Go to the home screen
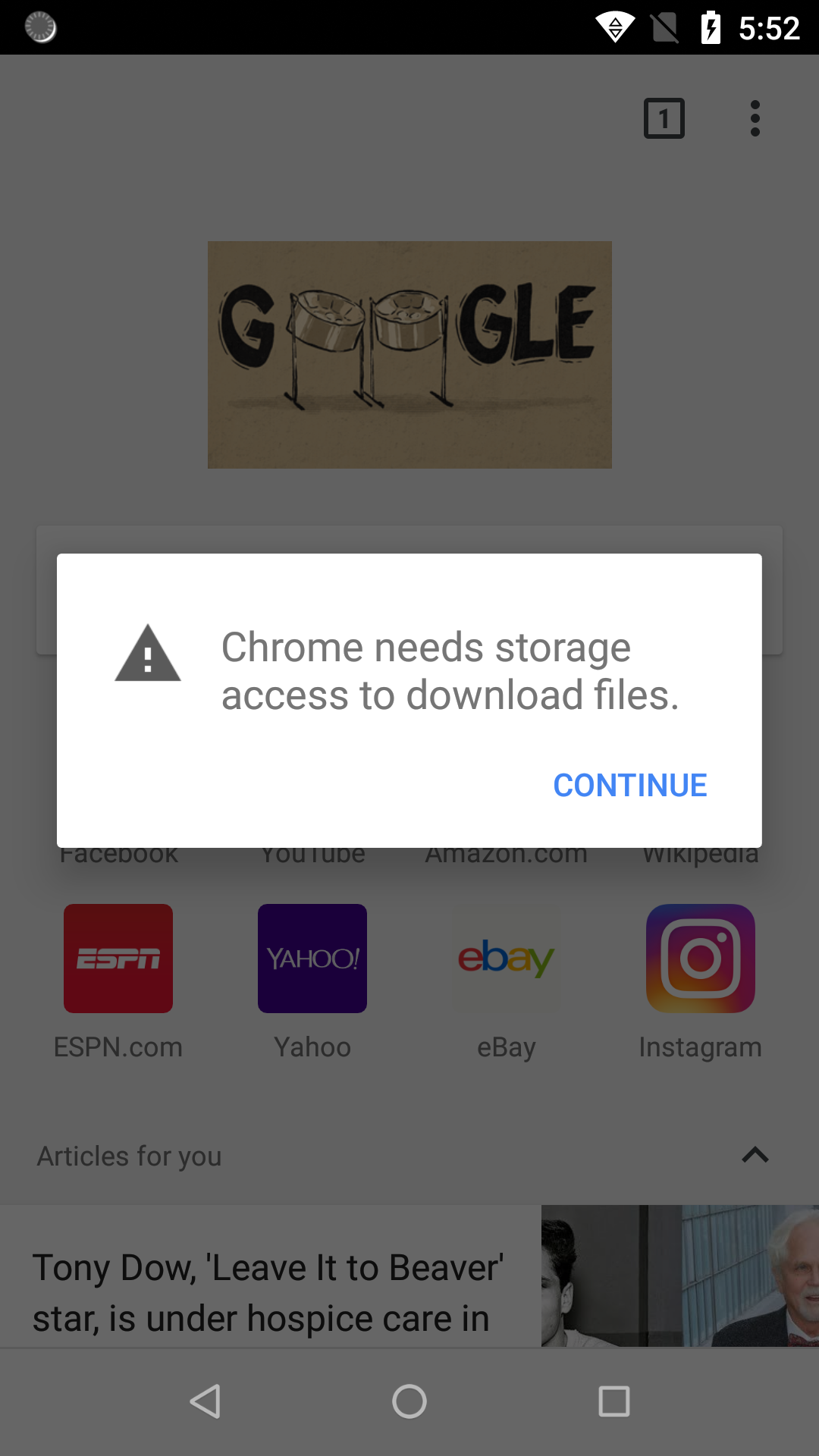Image resolution: width=819 pixels, height=1456 pixels. pos(409,1401)
